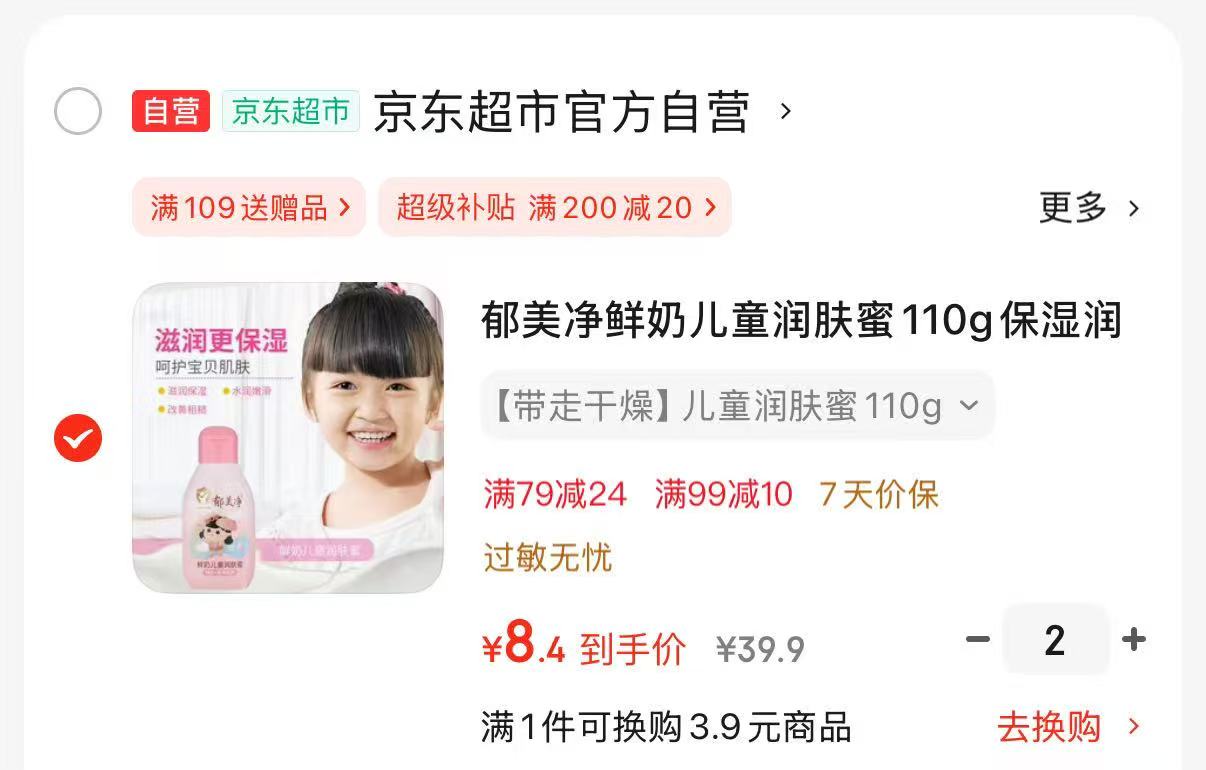Screen dimensions: 1206x770
Task: Open the 满109送赠品 promotion
Action: click(x=249, y=208)
